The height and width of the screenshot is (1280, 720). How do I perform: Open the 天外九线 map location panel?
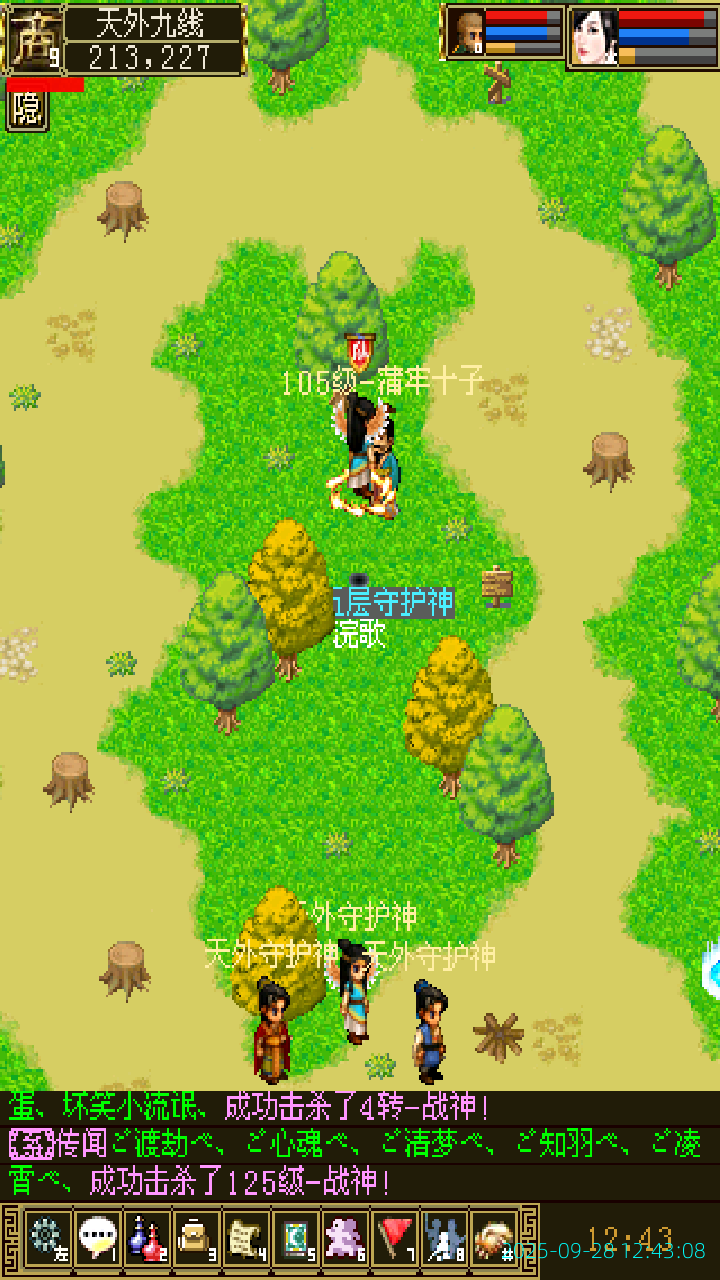pyautogui.click(x=155, y=40)
